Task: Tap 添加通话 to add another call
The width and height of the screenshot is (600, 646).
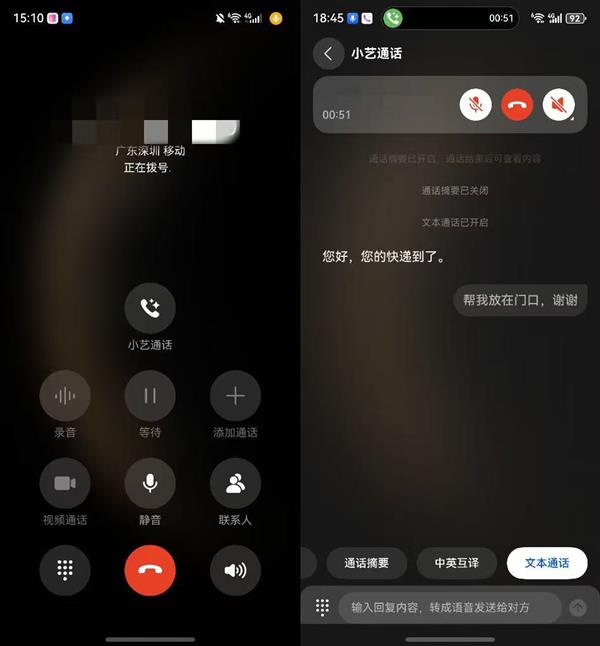Action: tap(235, 396)
